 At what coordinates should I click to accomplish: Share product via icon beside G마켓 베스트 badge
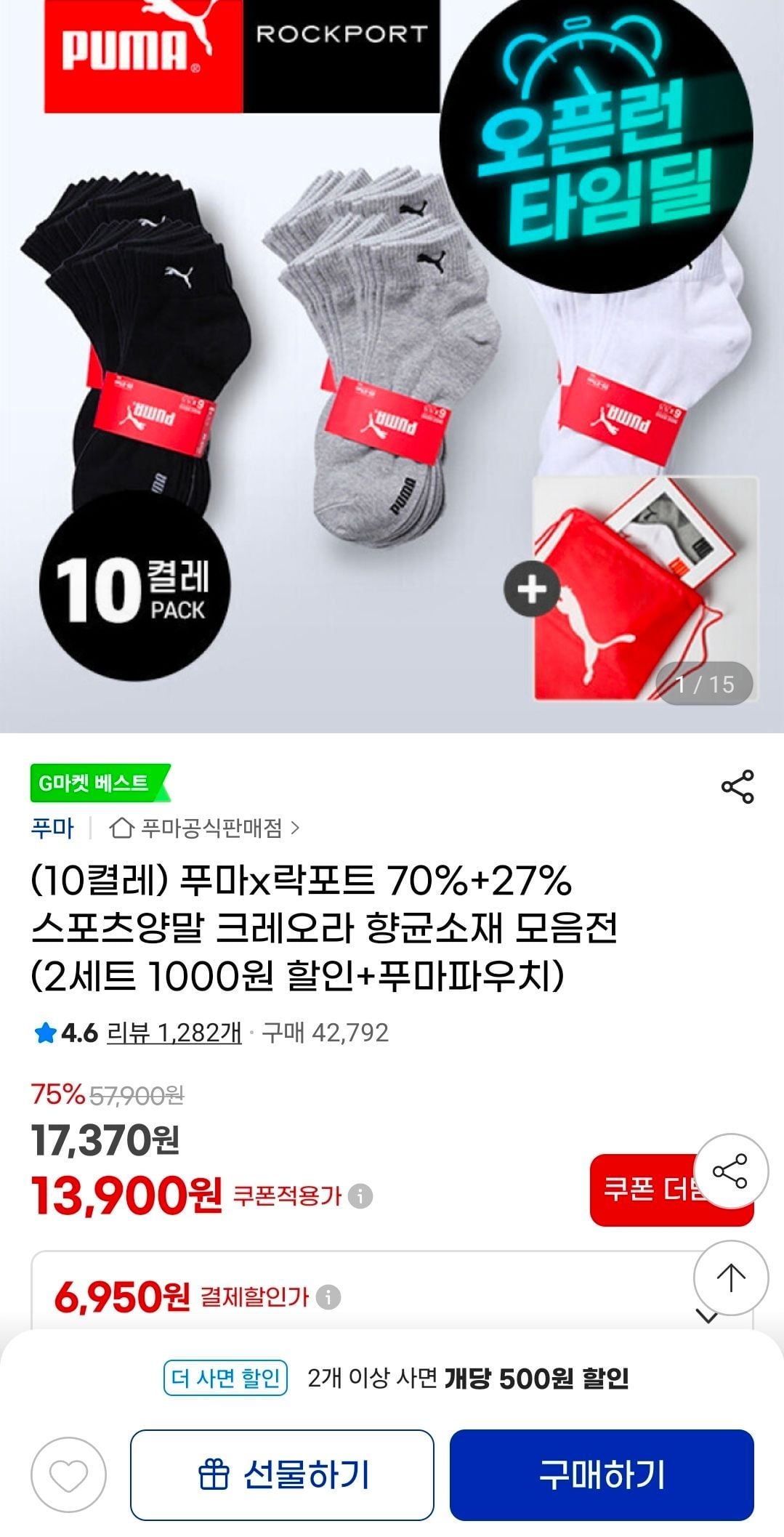[x=737, y=787]
